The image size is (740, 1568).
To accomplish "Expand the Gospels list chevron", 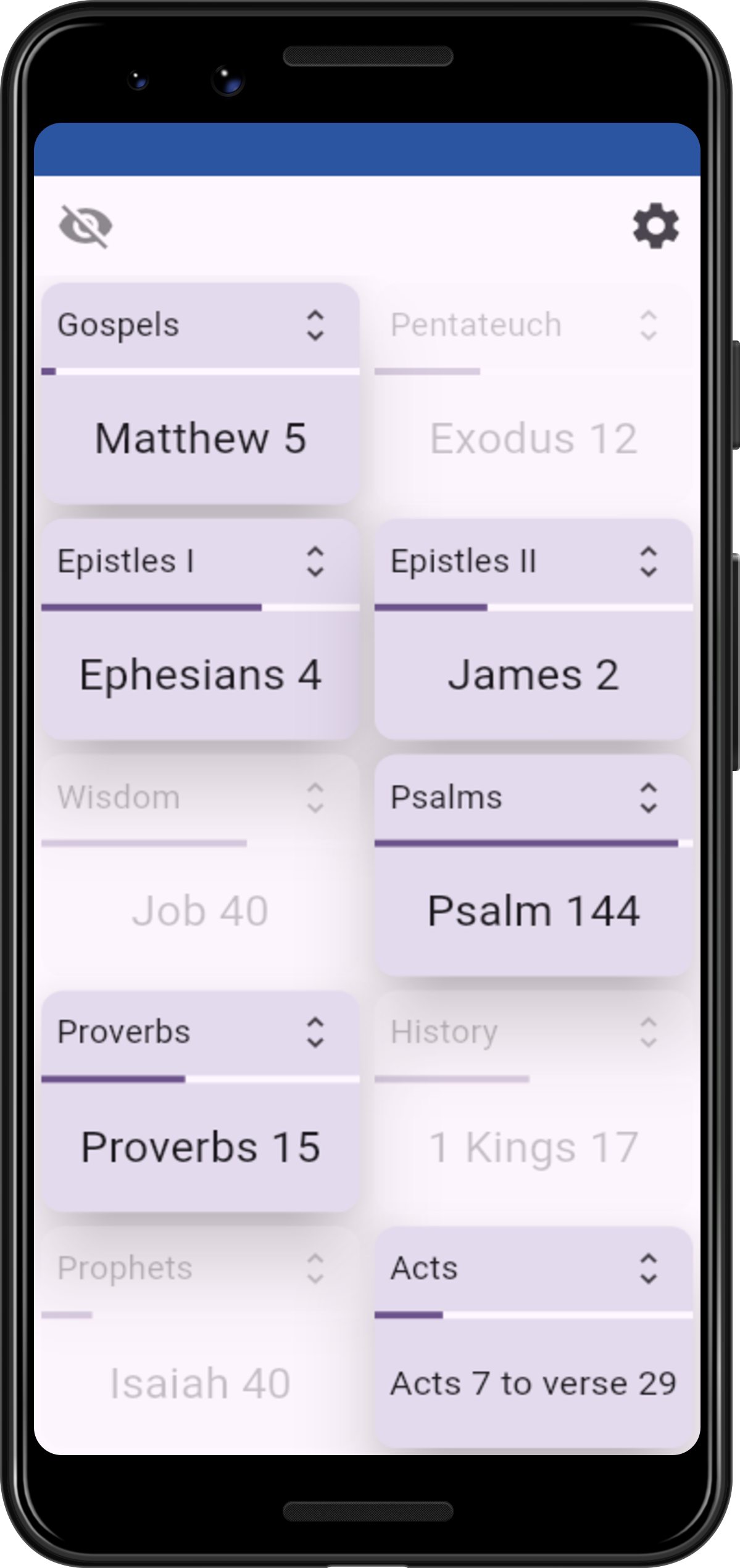I will click(x=315, y=325).
